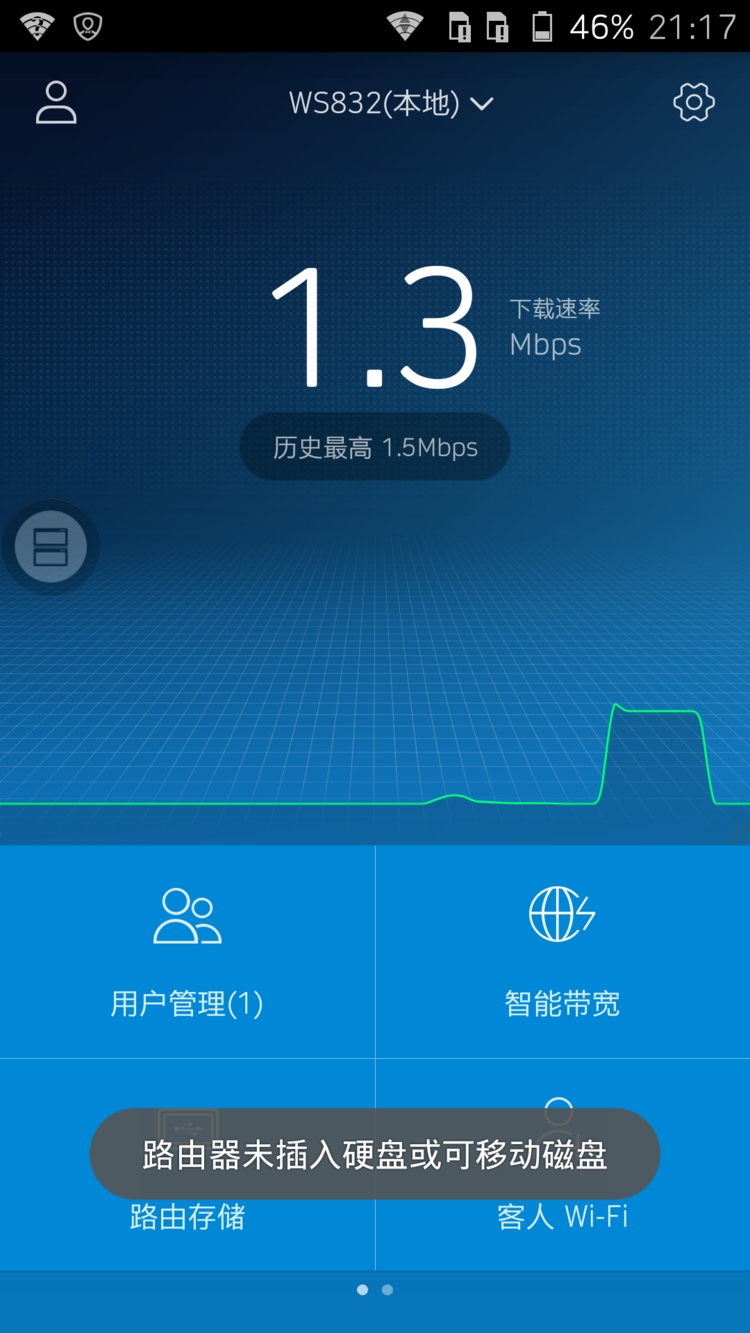Viewport: 750px width, 1333px height.
Task: Tap the floating storage device button
Action: click(51, 547)
